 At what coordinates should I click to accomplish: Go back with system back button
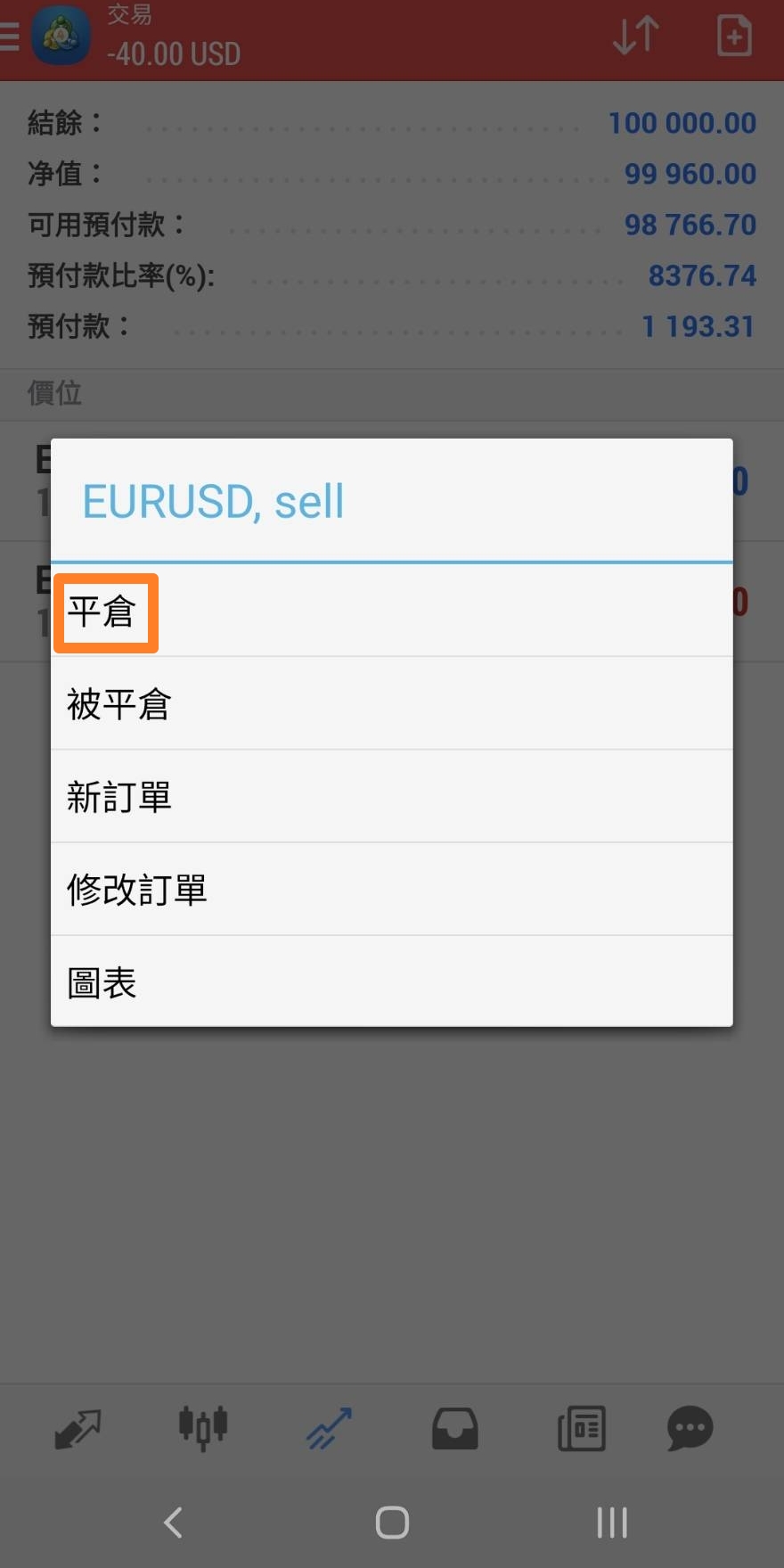pos(174,1523)
